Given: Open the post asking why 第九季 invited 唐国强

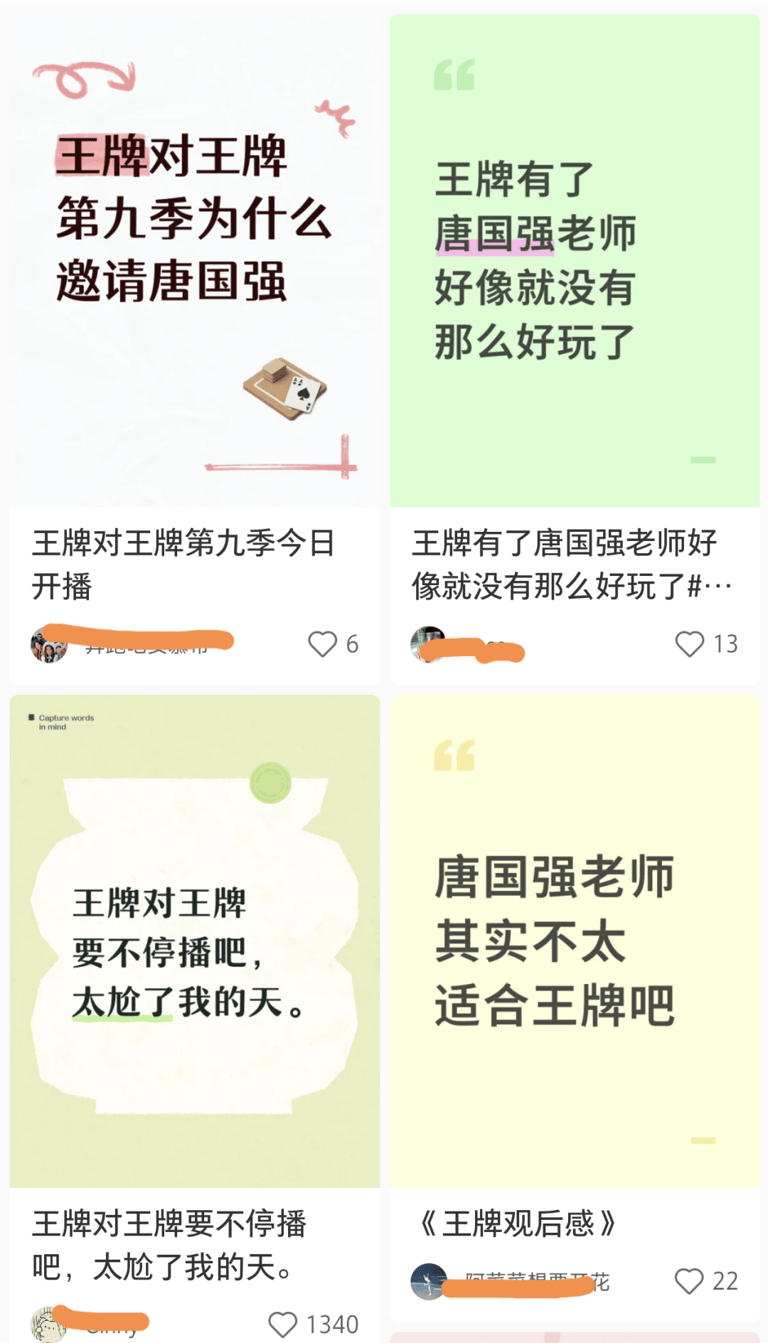Looking at the screenshot, I should [x=194, y=260].
